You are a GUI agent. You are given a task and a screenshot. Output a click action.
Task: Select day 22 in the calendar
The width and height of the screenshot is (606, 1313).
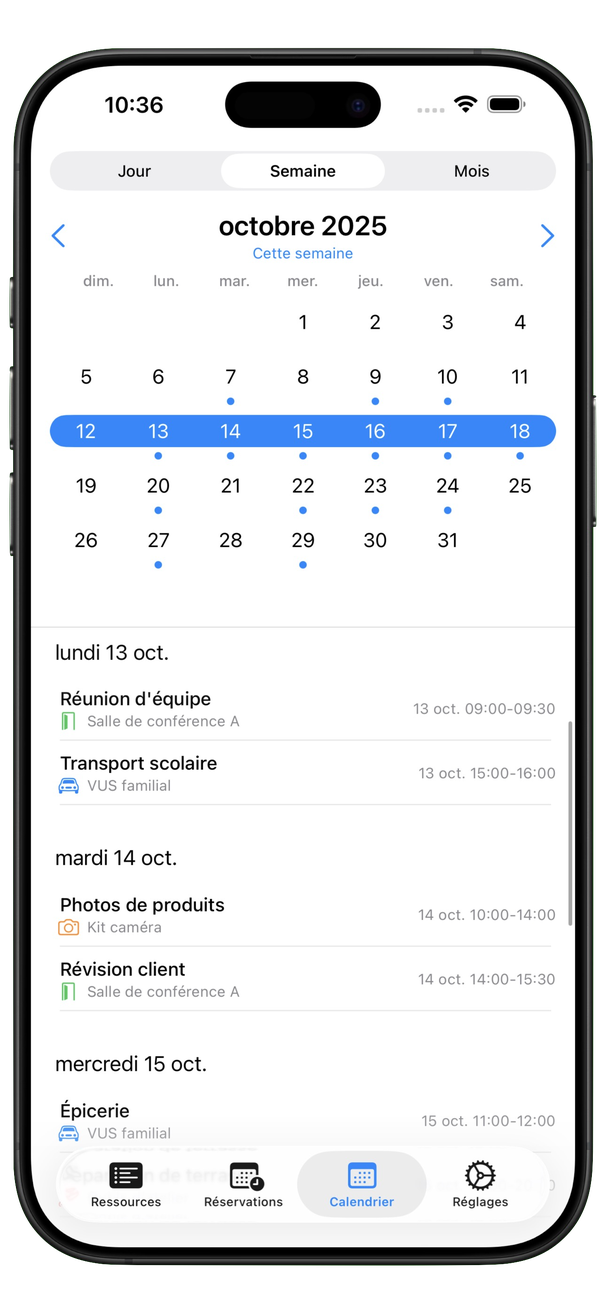pos(303,487)
